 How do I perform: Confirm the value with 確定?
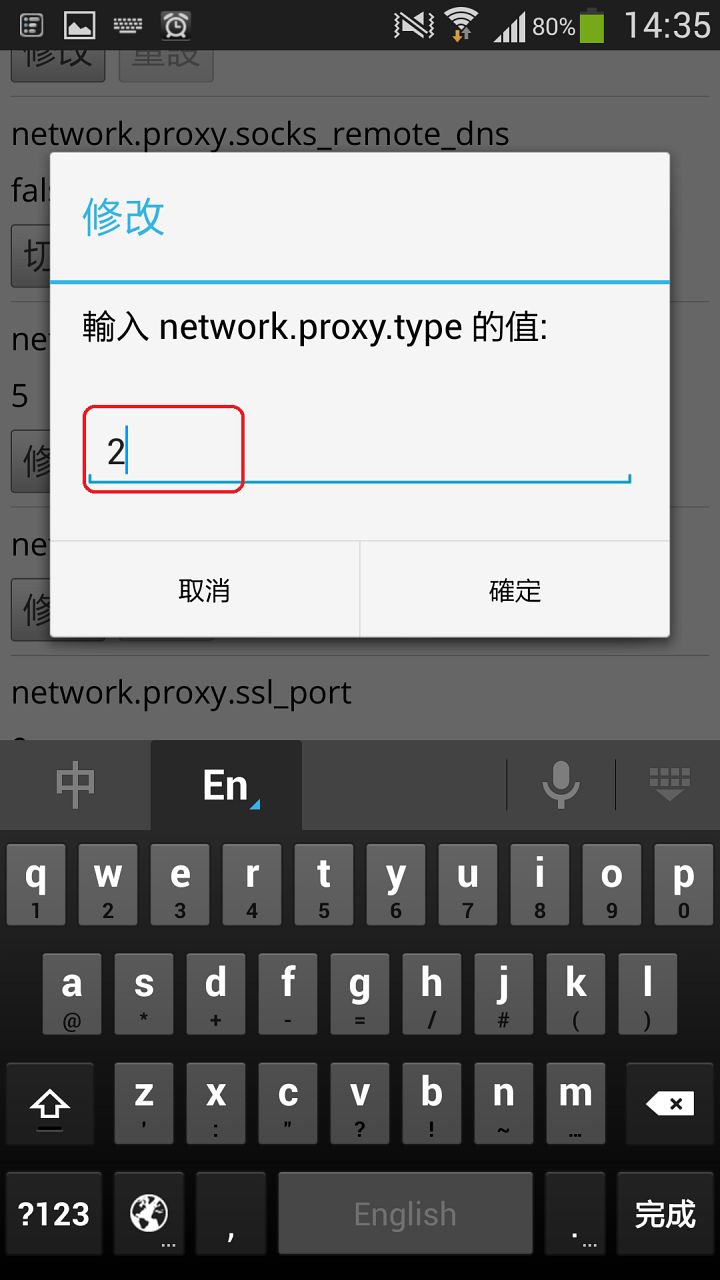click(x=515, y=590)
